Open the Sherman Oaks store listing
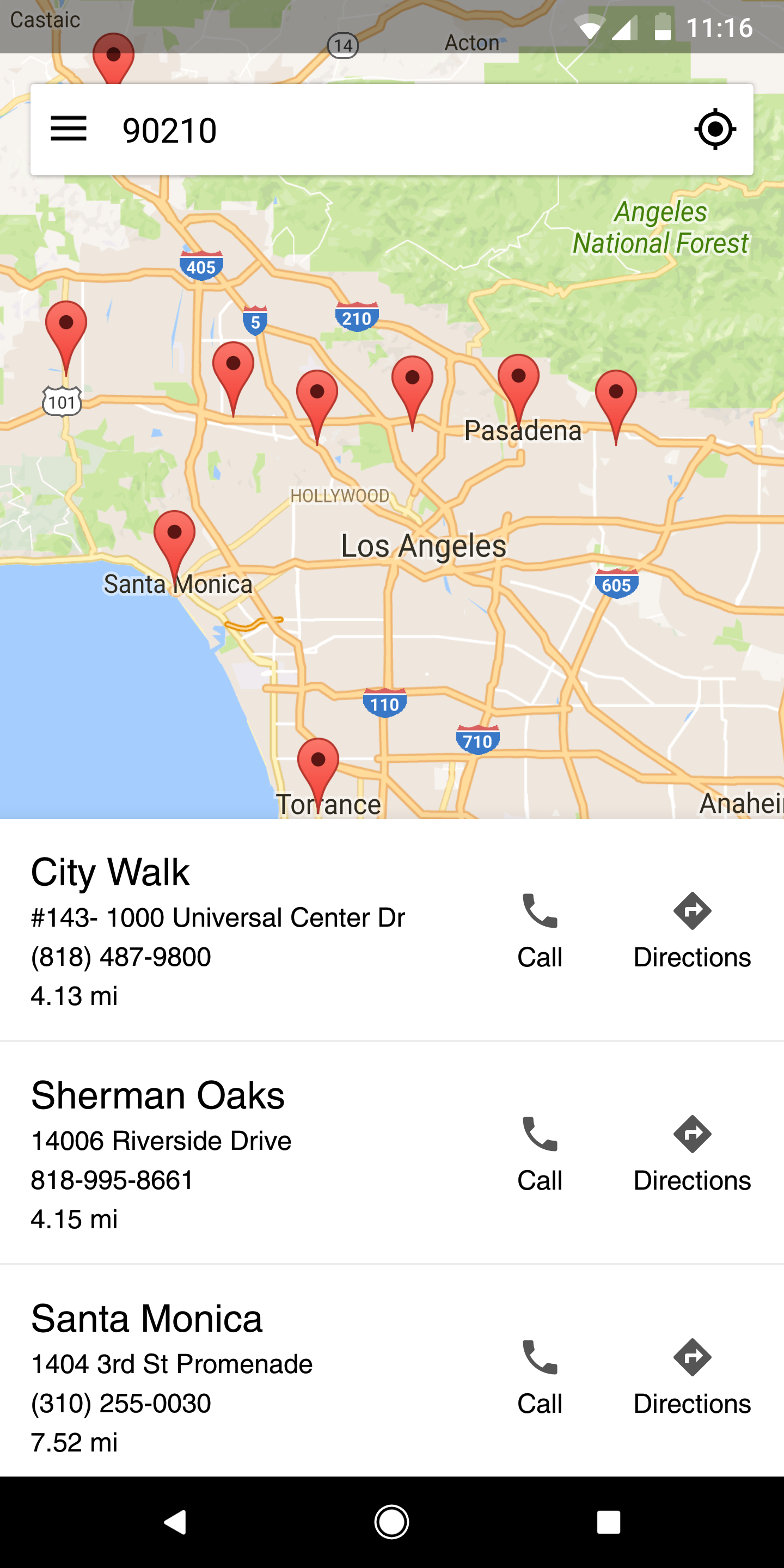This screenshot has height=1568, width=784. (243, 1154)
